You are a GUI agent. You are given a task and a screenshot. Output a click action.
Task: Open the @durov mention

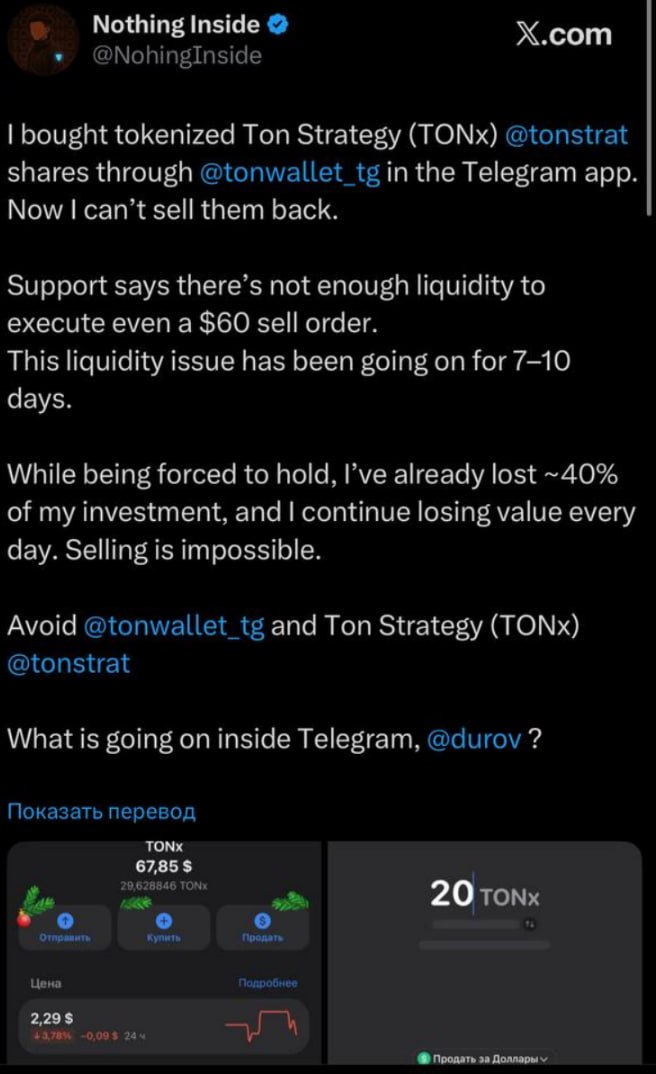click(x=473, y=739)
